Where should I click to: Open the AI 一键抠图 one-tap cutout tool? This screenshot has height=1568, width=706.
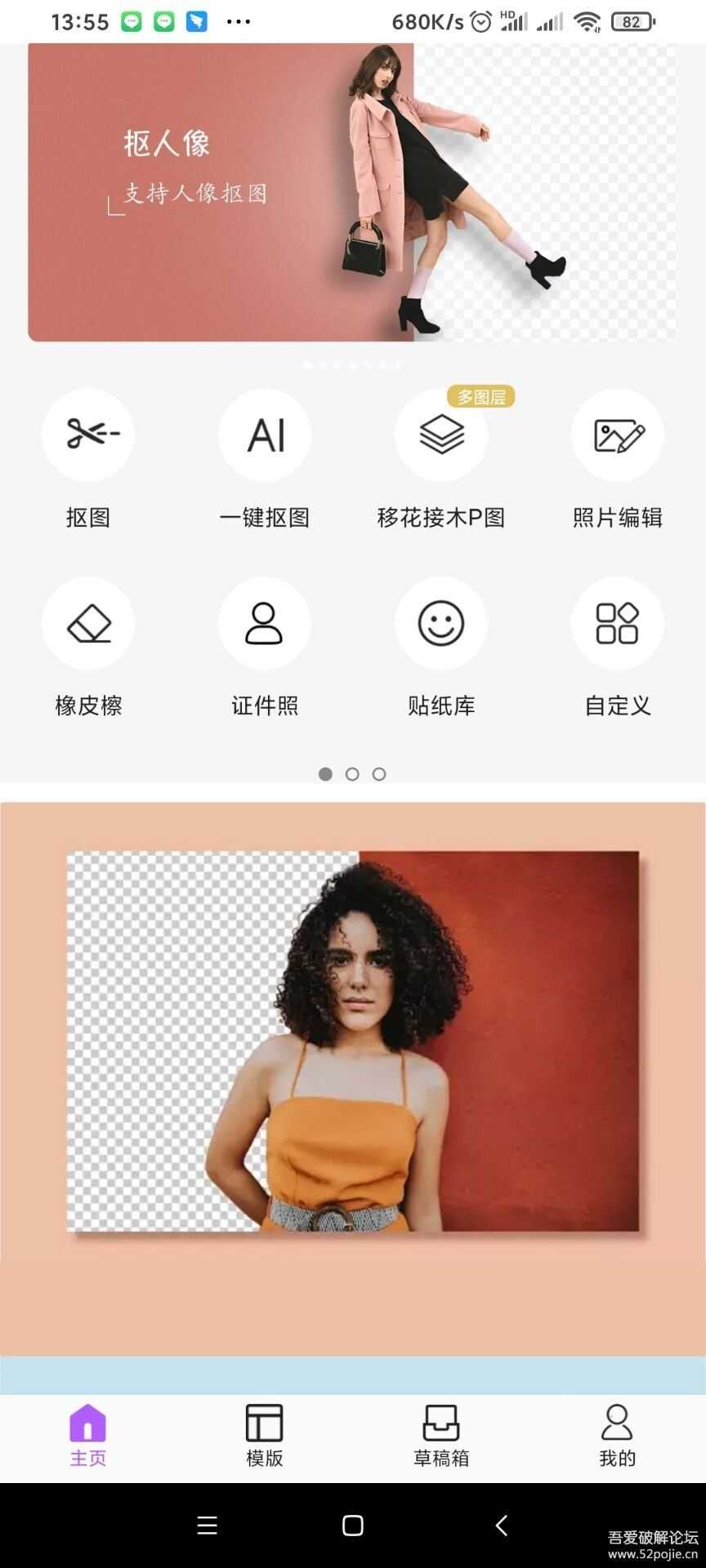click(264, 435)
